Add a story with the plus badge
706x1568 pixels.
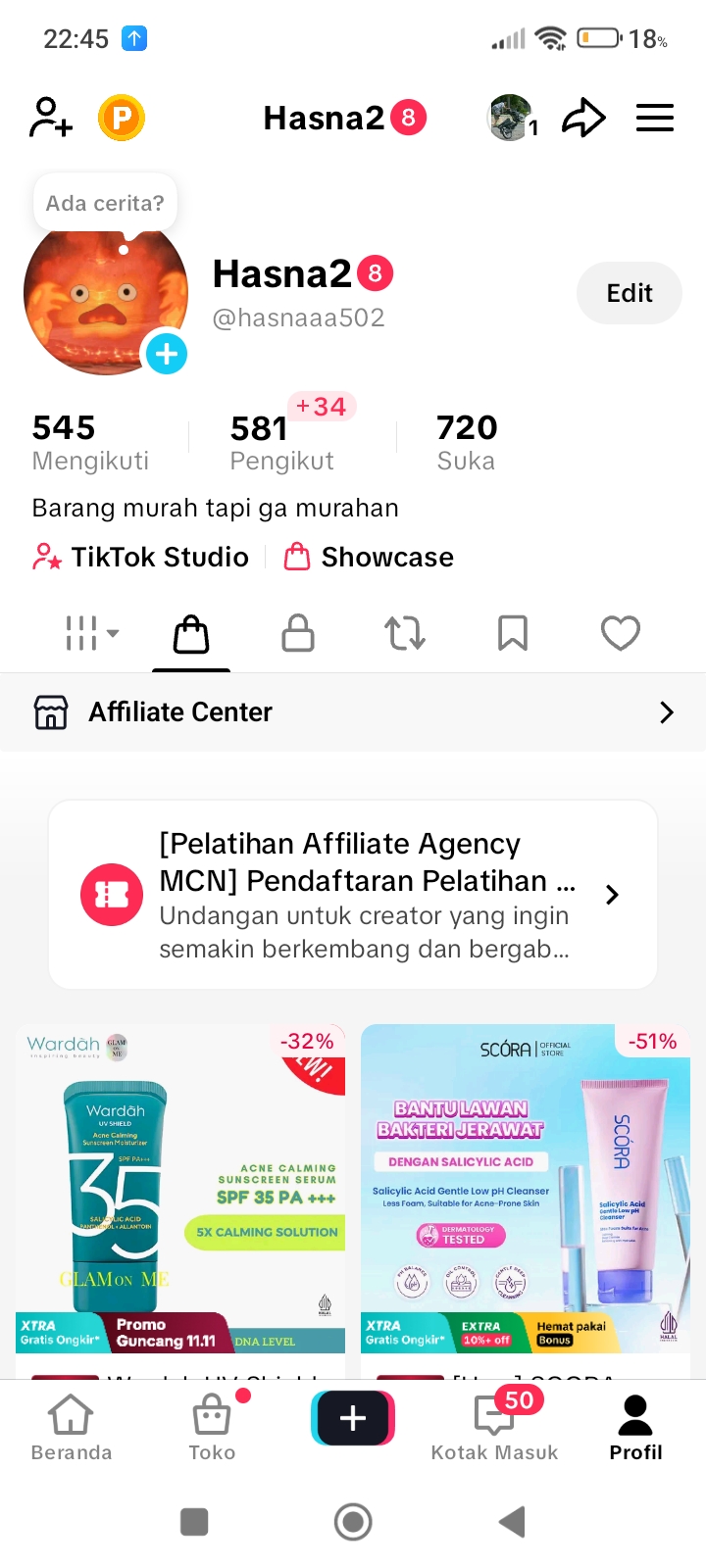[x=167, y=353]
